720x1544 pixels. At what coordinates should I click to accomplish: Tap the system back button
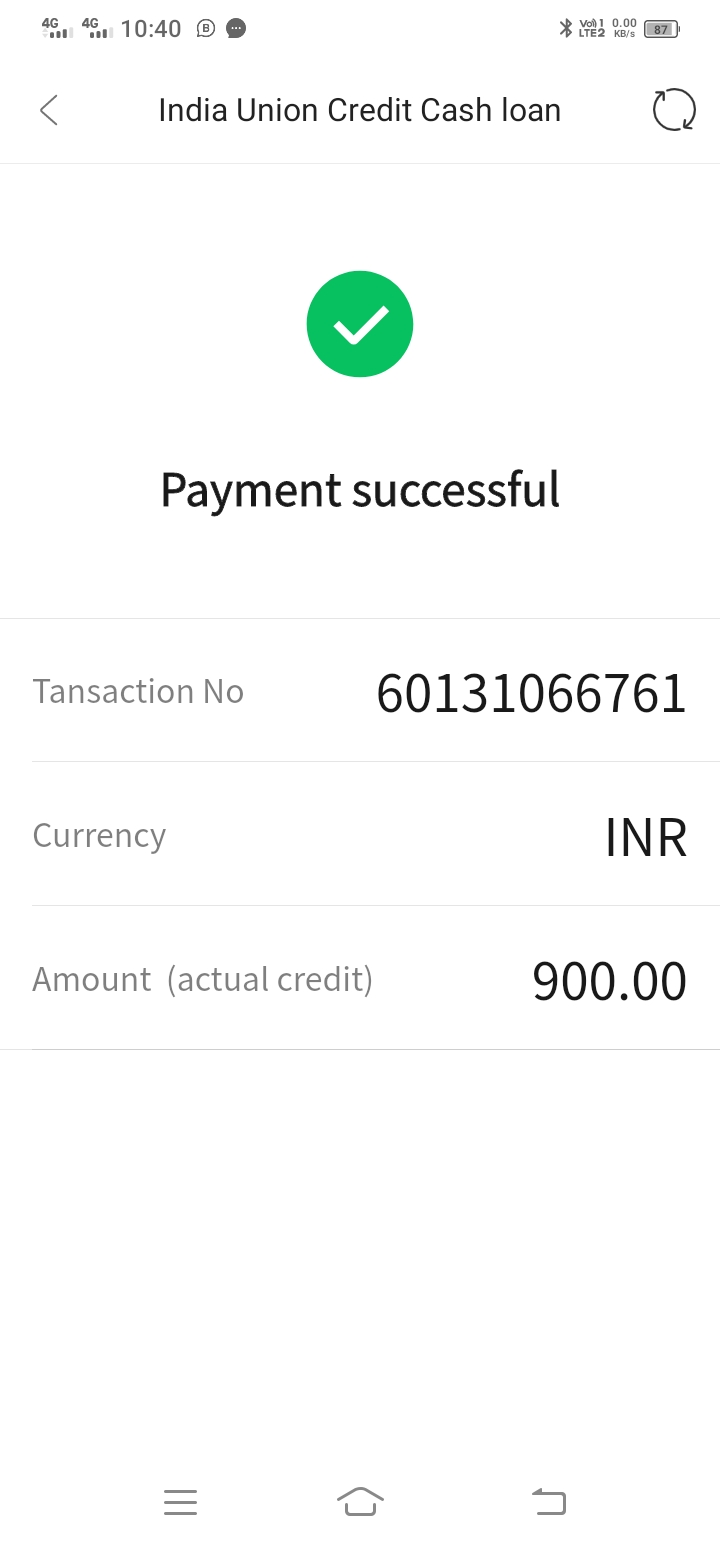click(x=548, y=1502)
